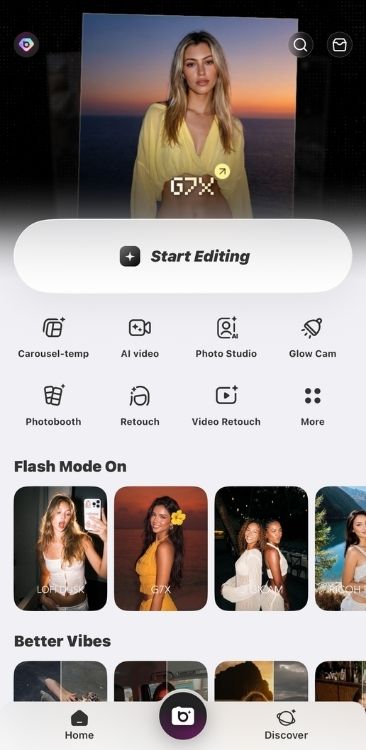Select the G7X filter card under Flash Mode On
366x750 pixels.
click(161, 548)
